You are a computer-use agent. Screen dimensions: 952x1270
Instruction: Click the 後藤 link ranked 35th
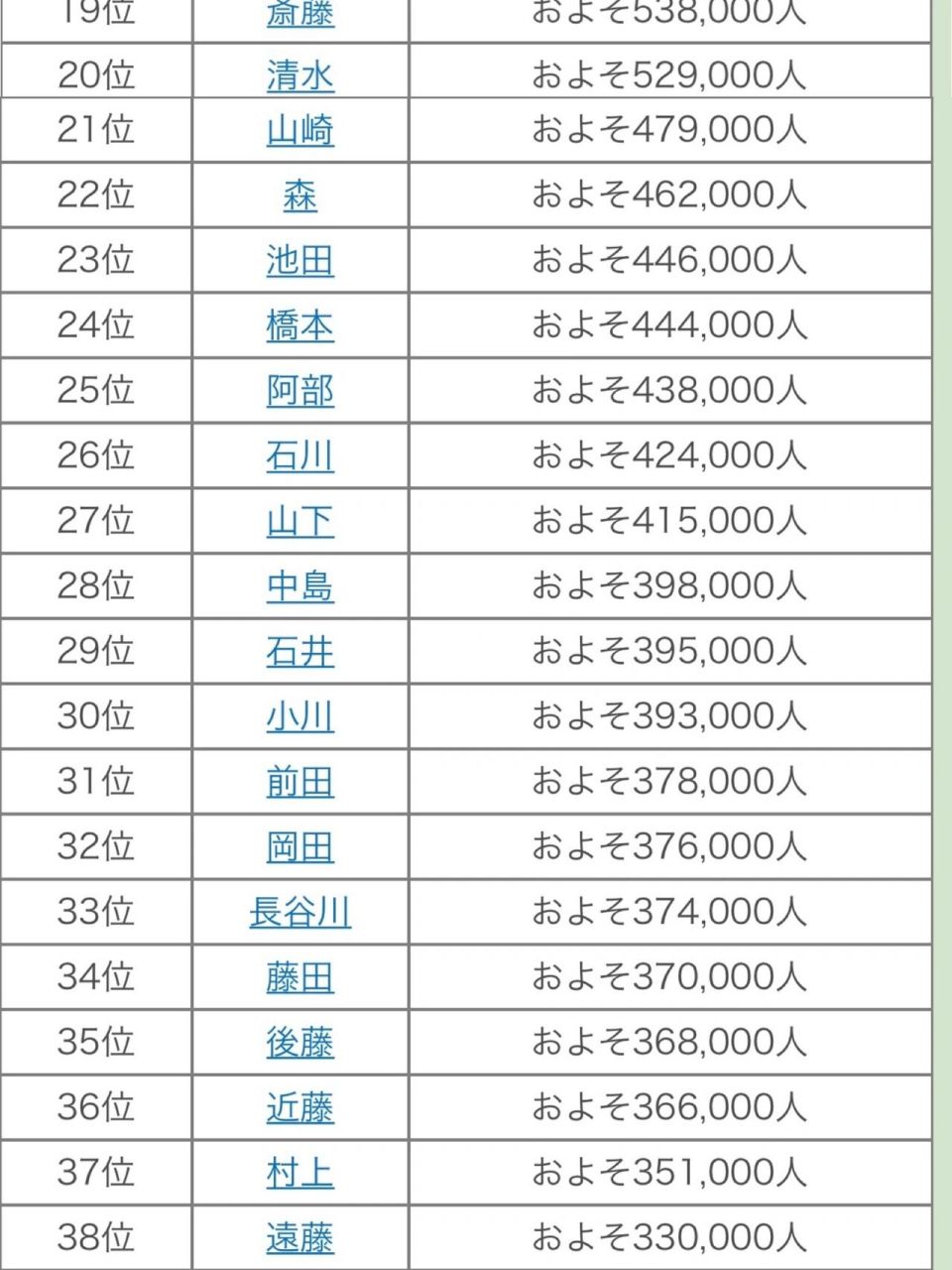(300, 1043)
